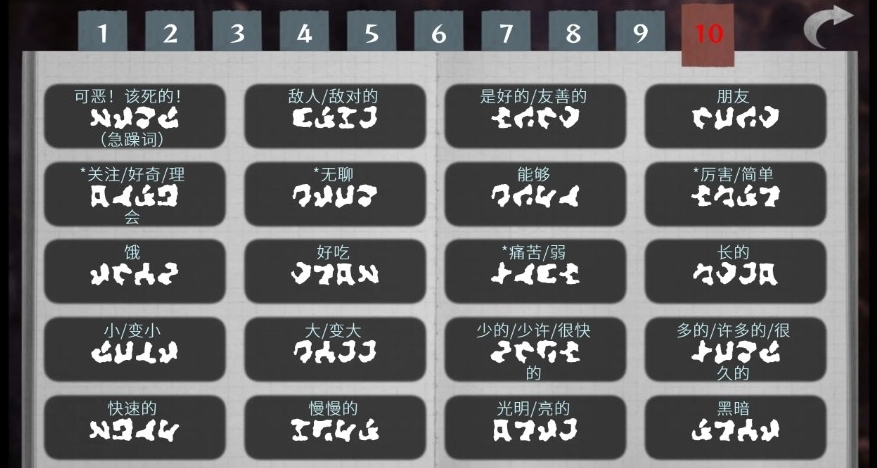Select page tab 8

[573, 34]
